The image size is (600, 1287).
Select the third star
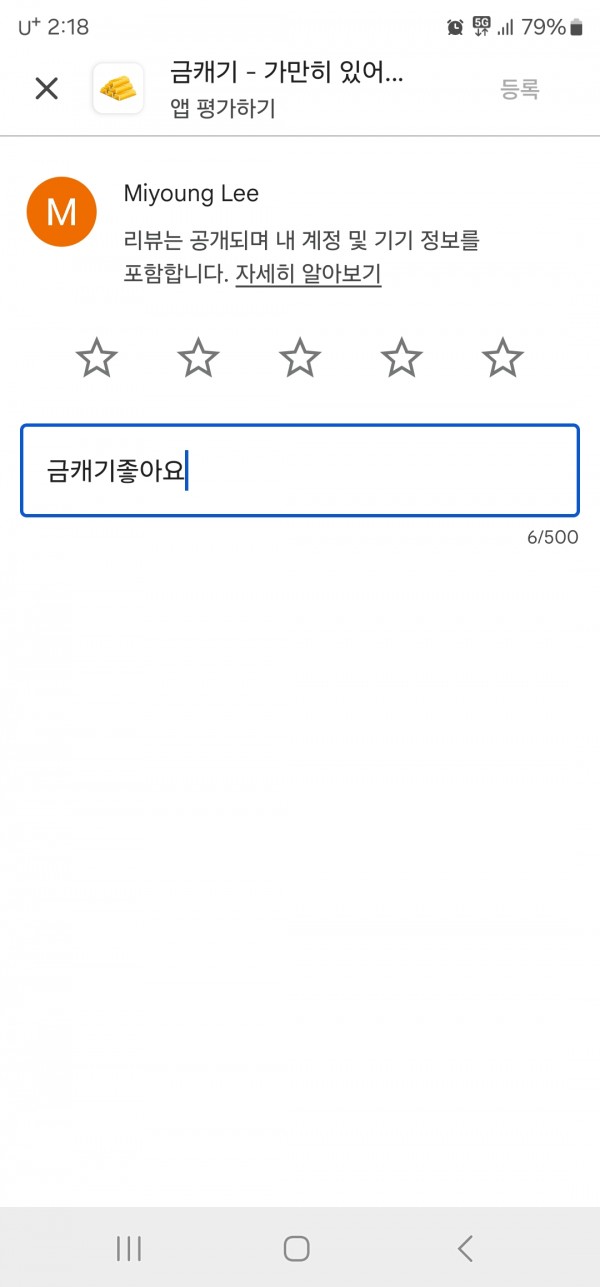click(300, 357)
